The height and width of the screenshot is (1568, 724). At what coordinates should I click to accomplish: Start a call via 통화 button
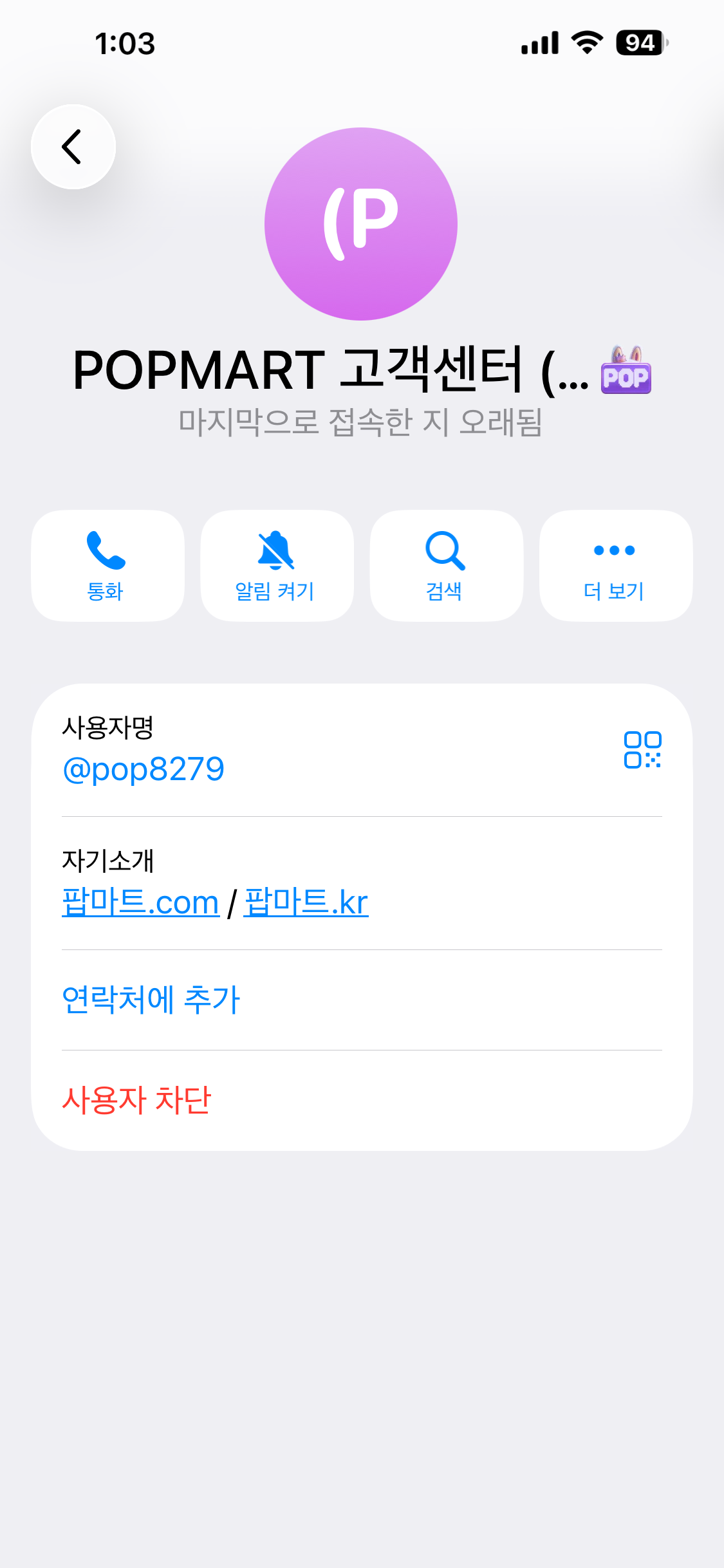107,565
